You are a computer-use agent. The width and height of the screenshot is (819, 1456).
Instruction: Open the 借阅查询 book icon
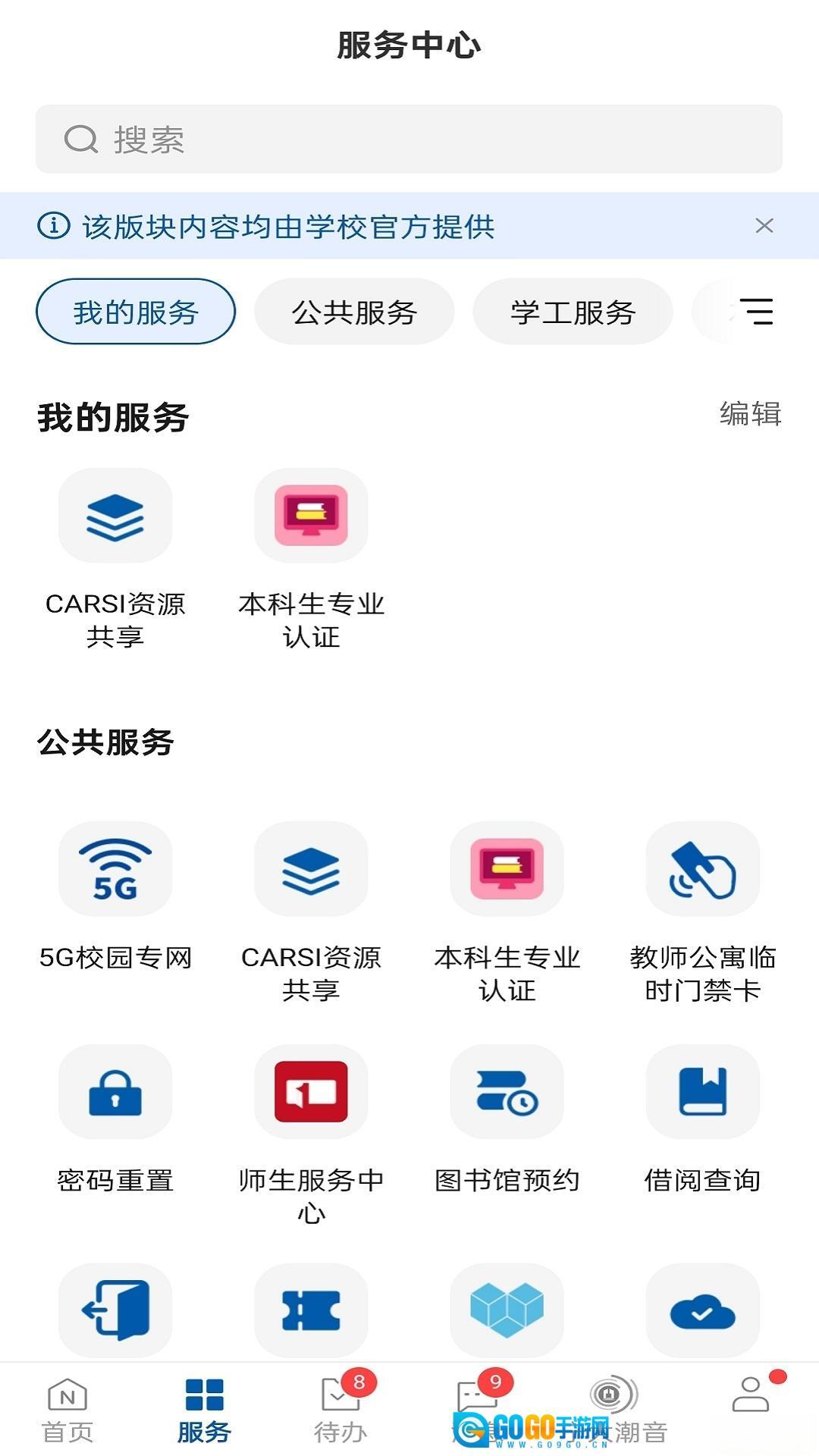(702, 1092)
